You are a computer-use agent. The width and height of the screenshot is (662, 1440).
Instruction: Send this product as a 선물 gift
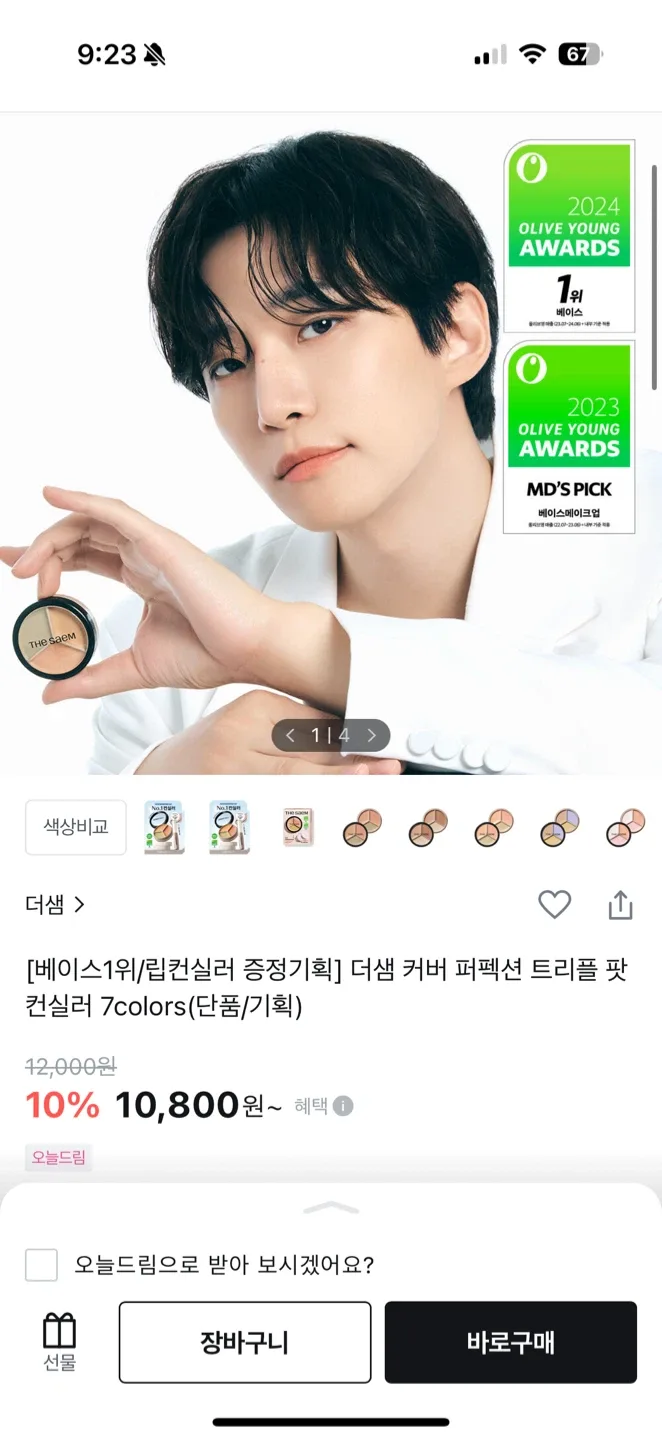click(x=60, y=1342)
